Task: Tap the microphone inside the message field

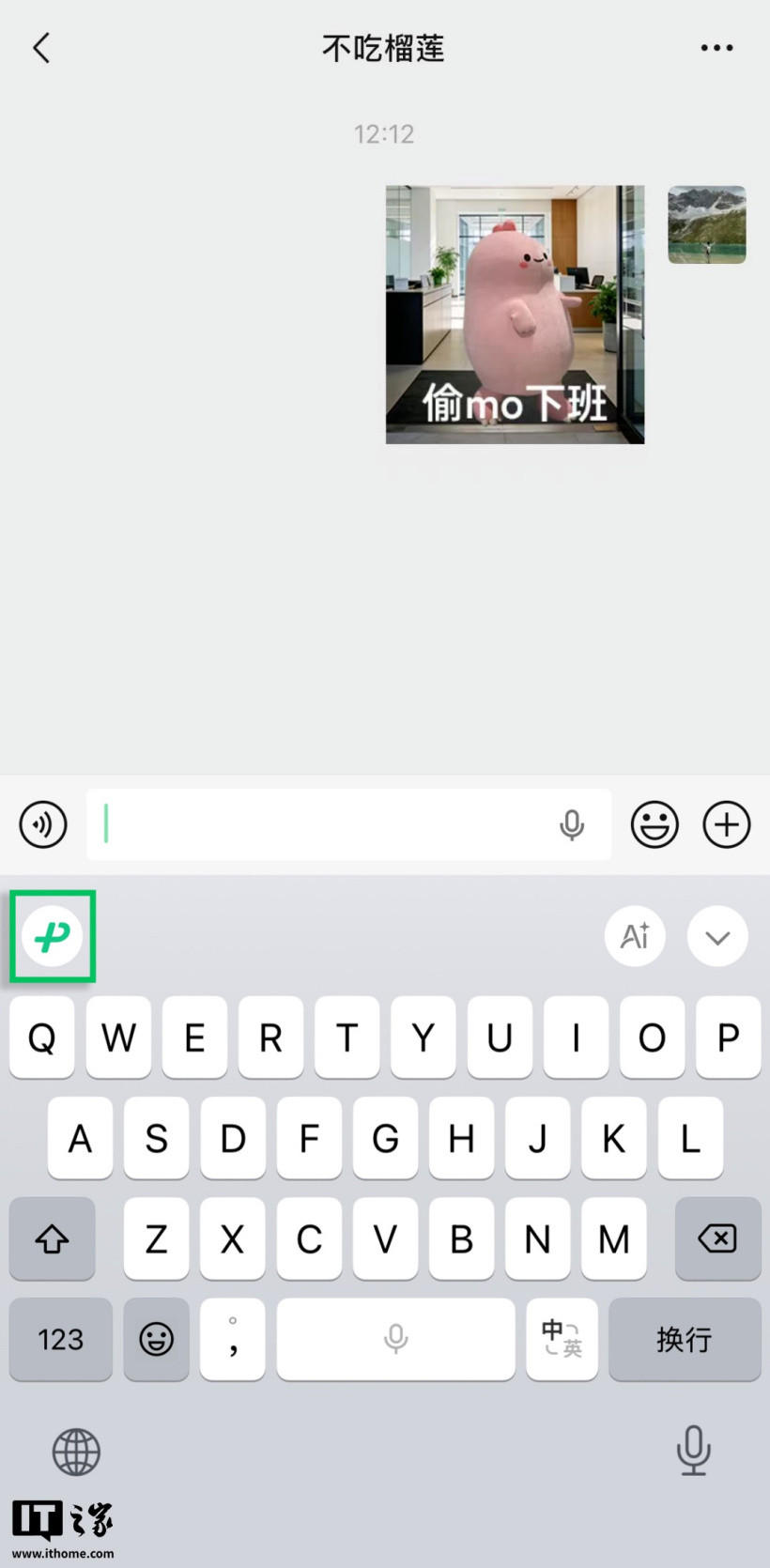Action: coord(572,824)
